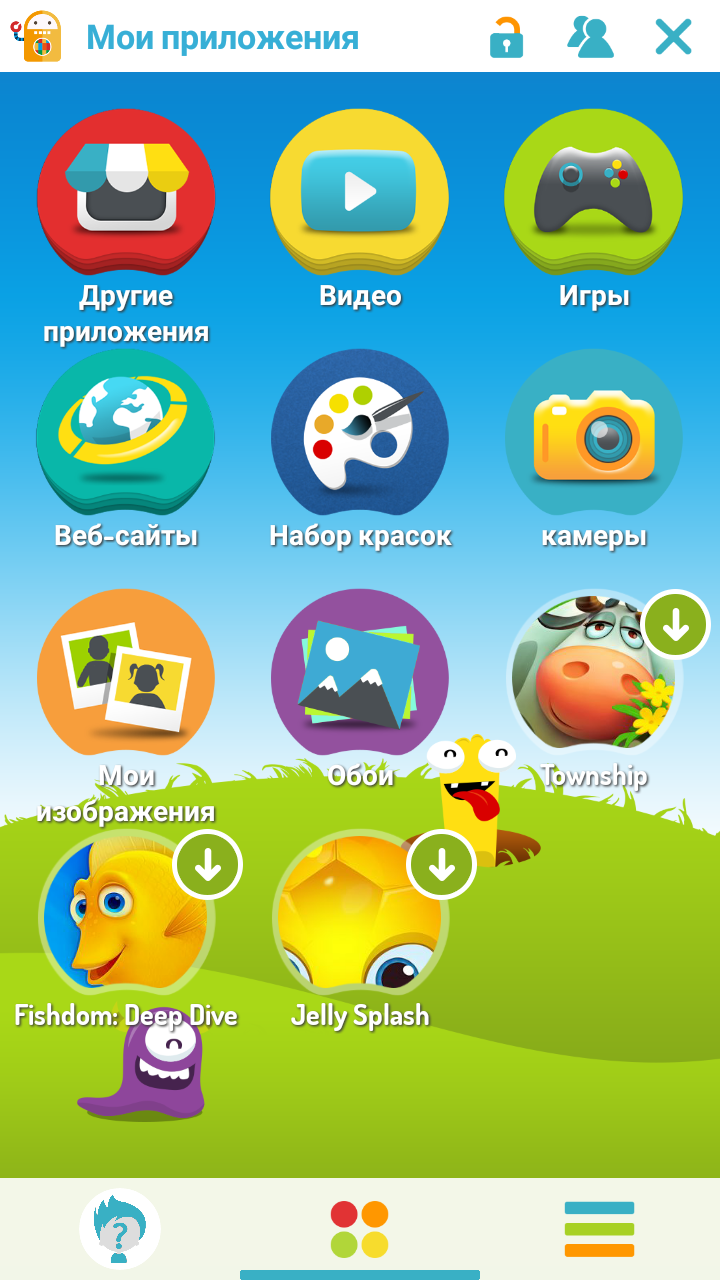This screenshot has height=1280, width=720.
Task: Open the help character tab
Action: click(120, 1229)
